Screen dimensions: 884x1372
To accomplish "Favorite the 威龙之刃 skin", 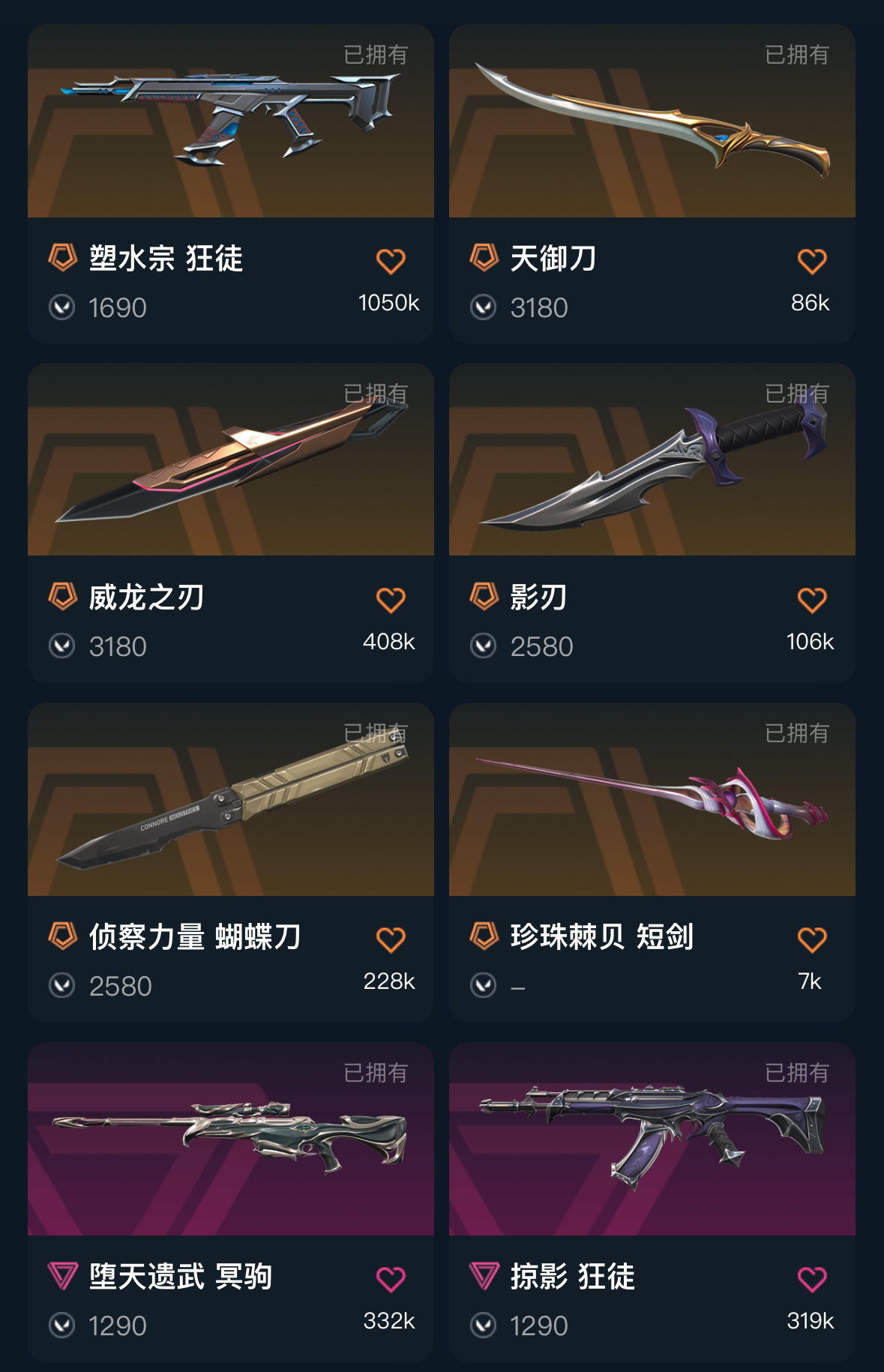I will click(391, 600).
